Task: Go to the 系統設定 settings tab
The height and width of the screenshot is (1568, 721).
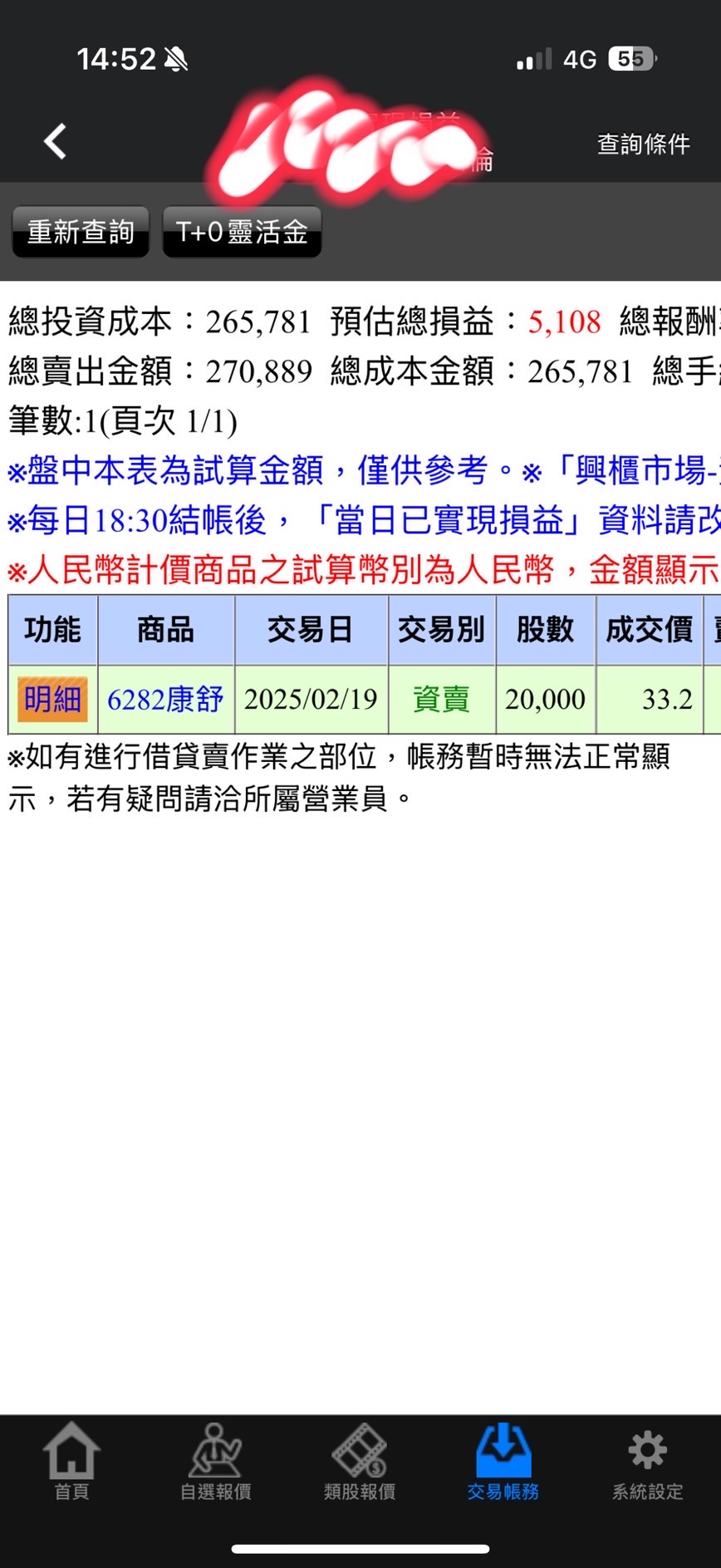Action: click(647, 1462)
